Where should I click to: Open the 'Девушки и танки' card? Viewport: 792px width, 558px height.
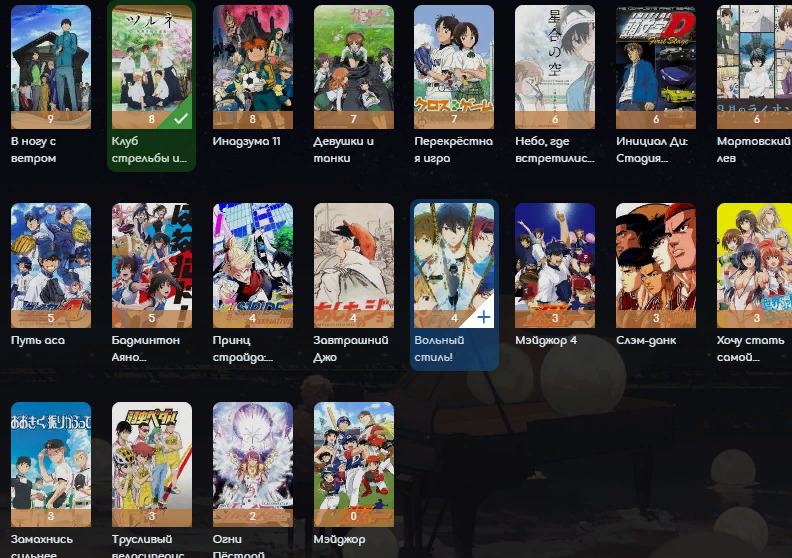coord(353,66)
